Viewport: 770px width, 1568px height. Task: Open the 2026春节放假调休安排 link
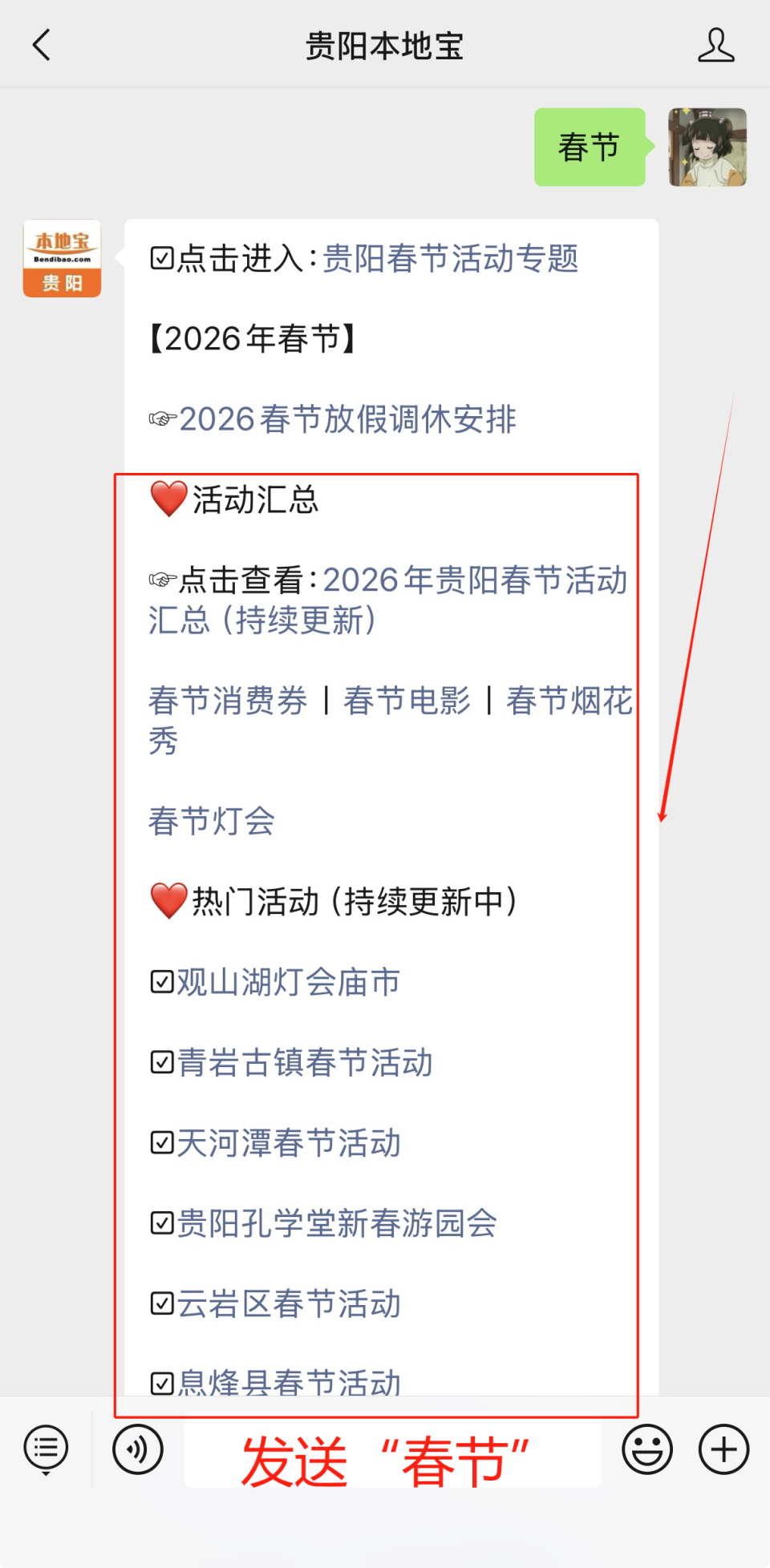point(349,419)
